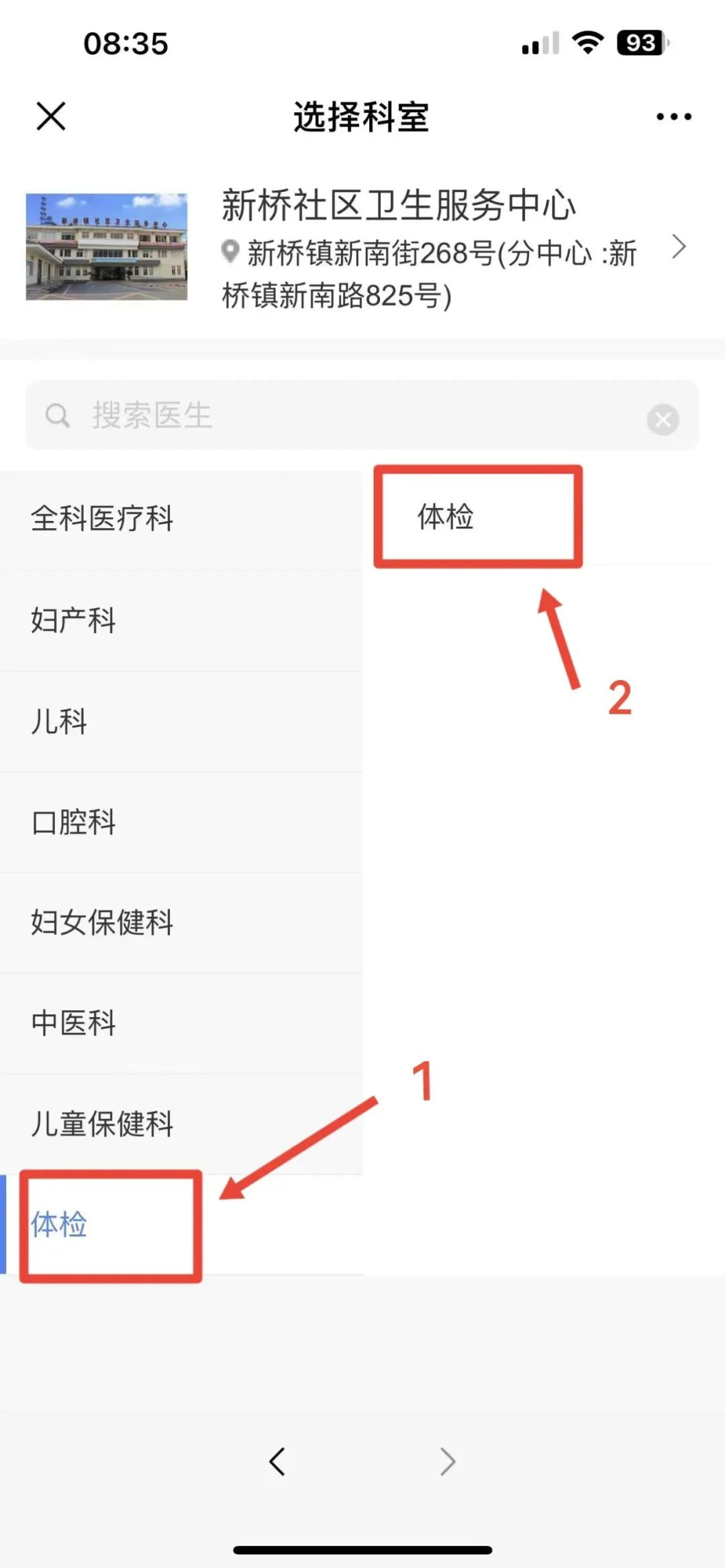The height and width of the screenshot is (1568, 725).
Task: Open the three-dot overflow menu
Action: (x=673, y=117)
